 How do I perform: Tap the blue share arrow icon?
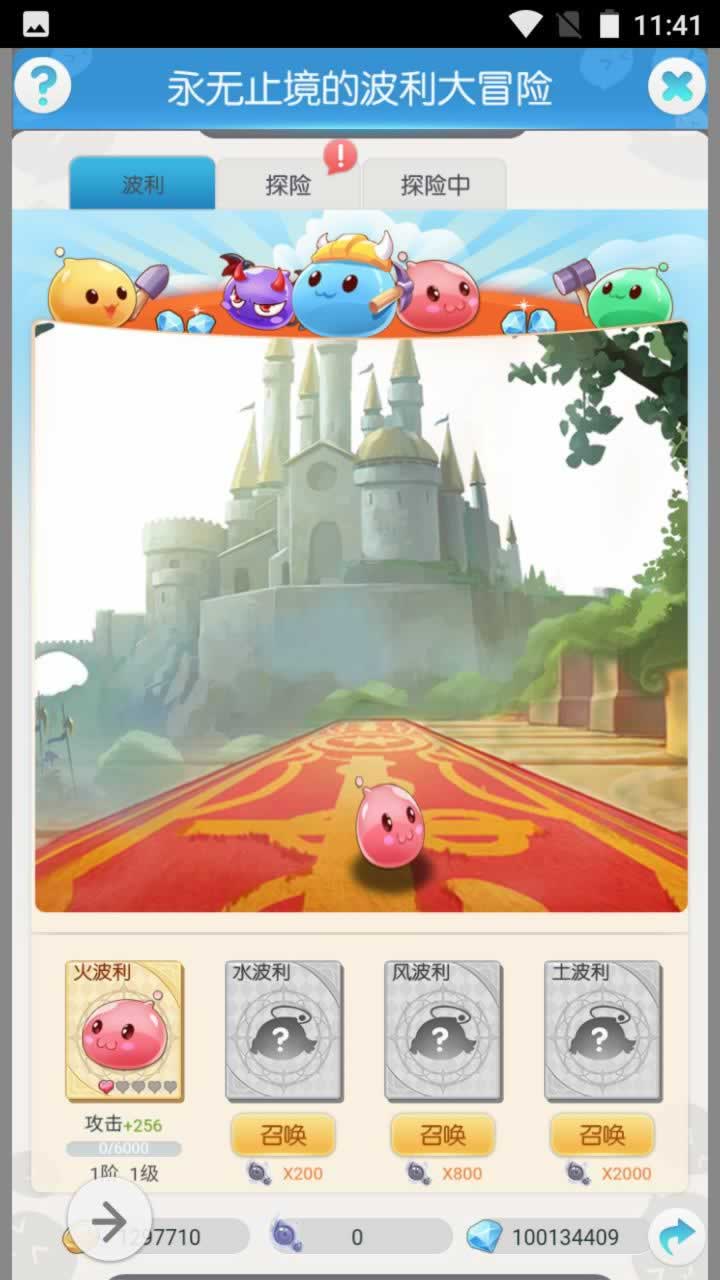677,1238
